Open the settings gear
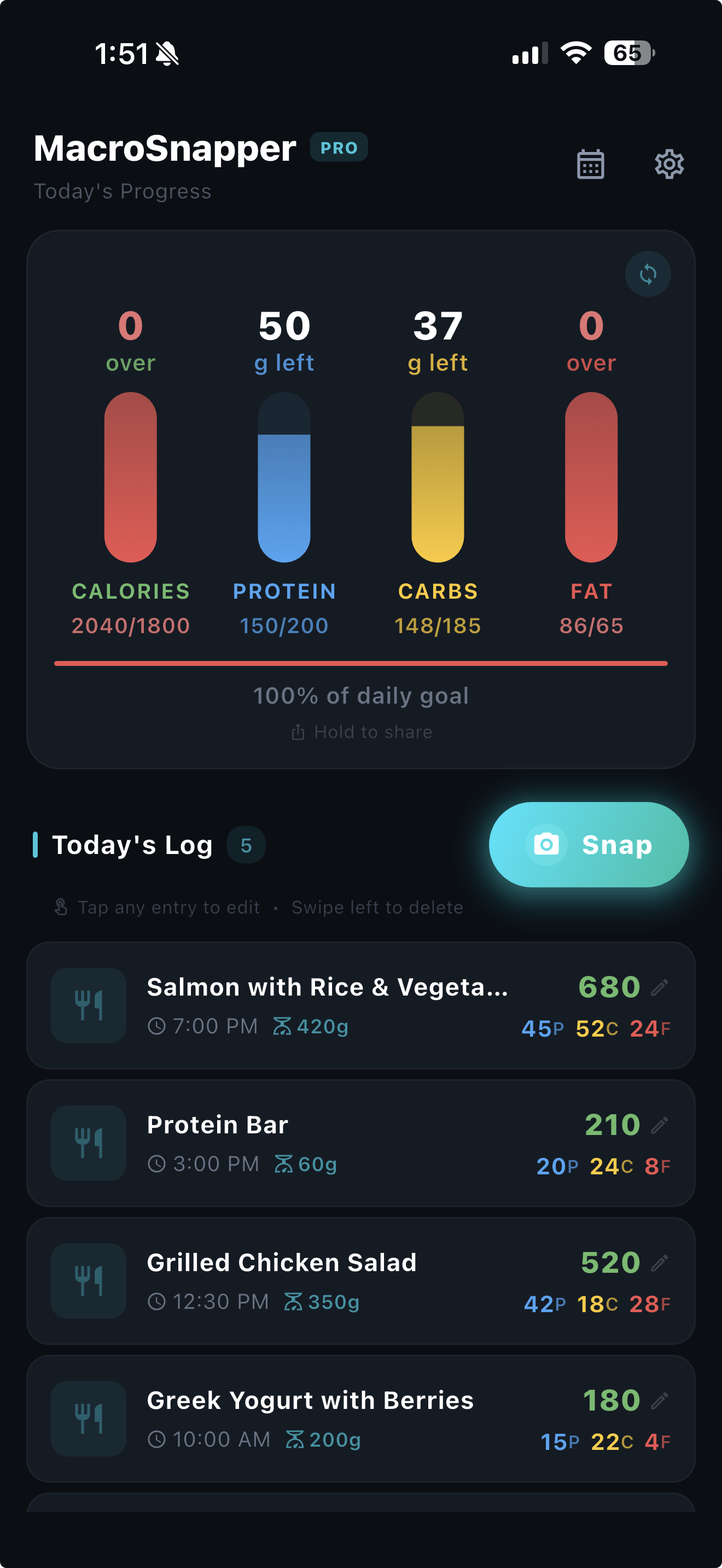 669,165
